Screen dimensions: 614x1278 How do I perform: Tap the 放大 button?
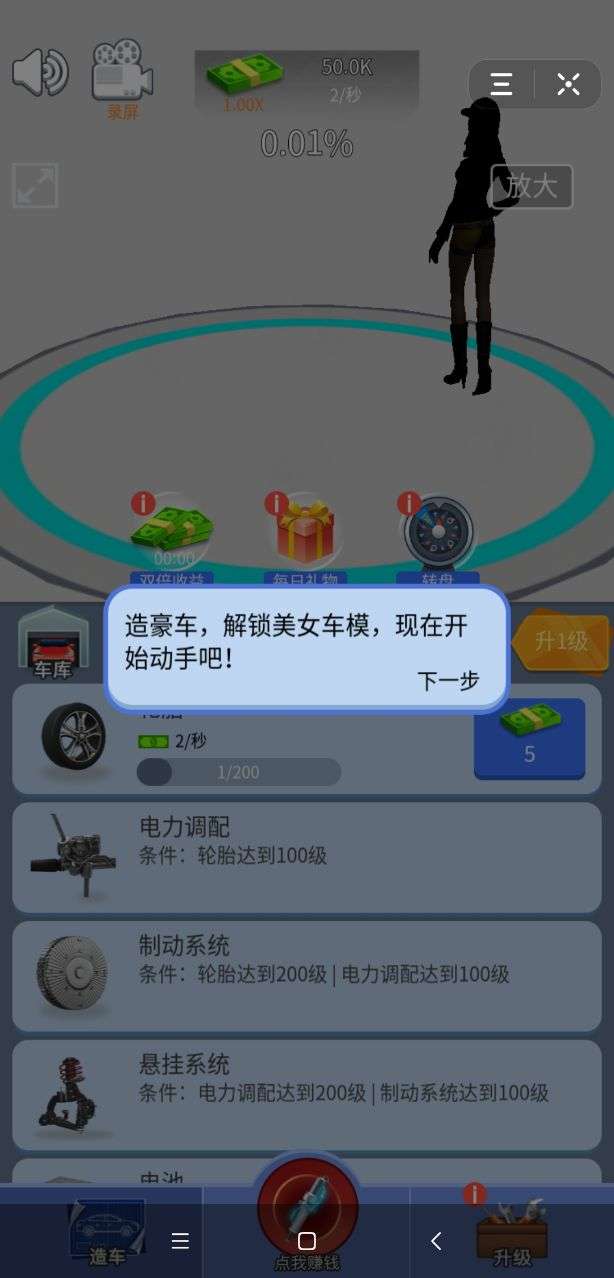click(x=531, y=186)
